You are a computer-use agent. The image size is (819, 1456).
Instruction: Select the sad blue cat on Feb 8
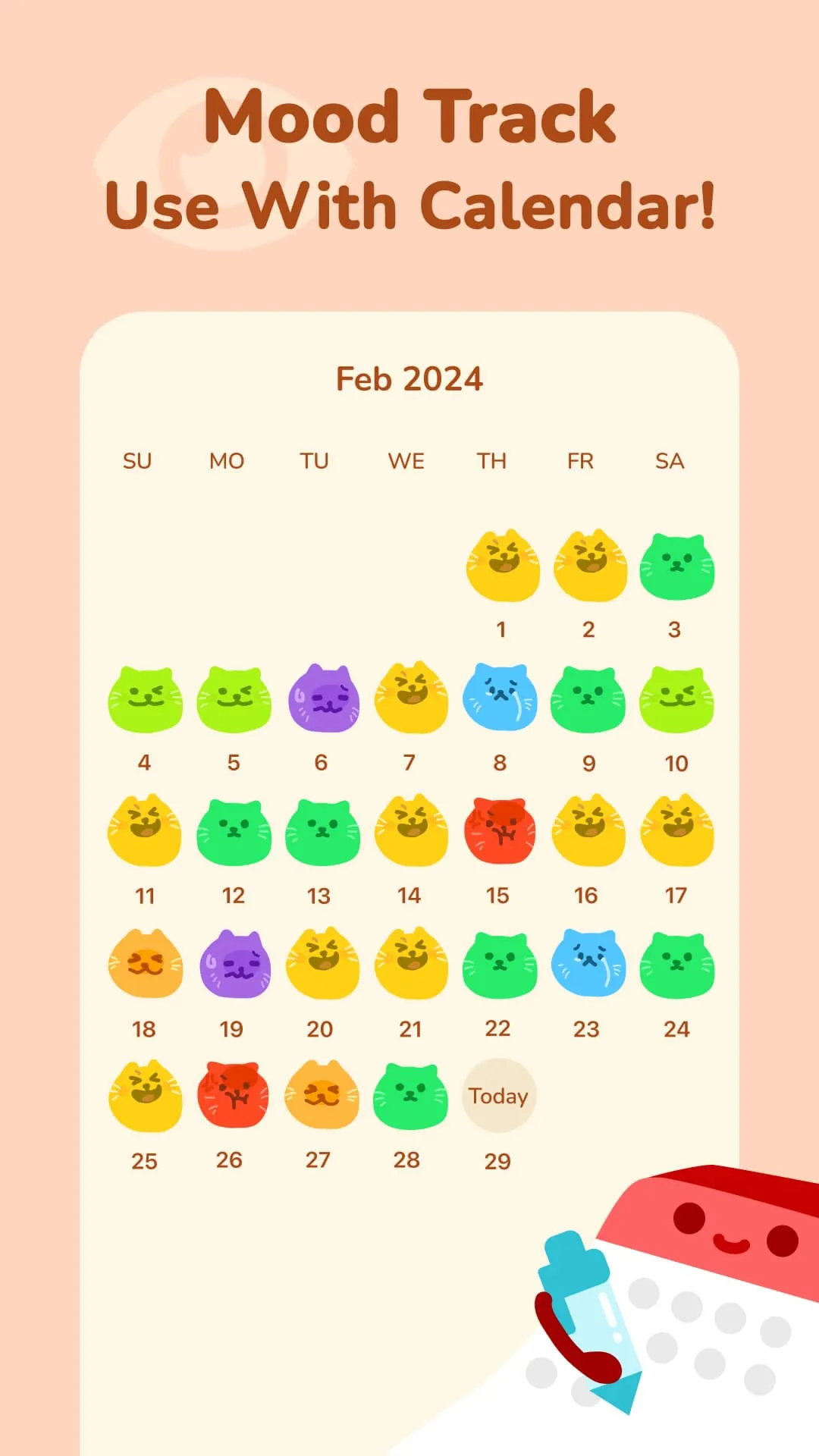pos(499,698)
